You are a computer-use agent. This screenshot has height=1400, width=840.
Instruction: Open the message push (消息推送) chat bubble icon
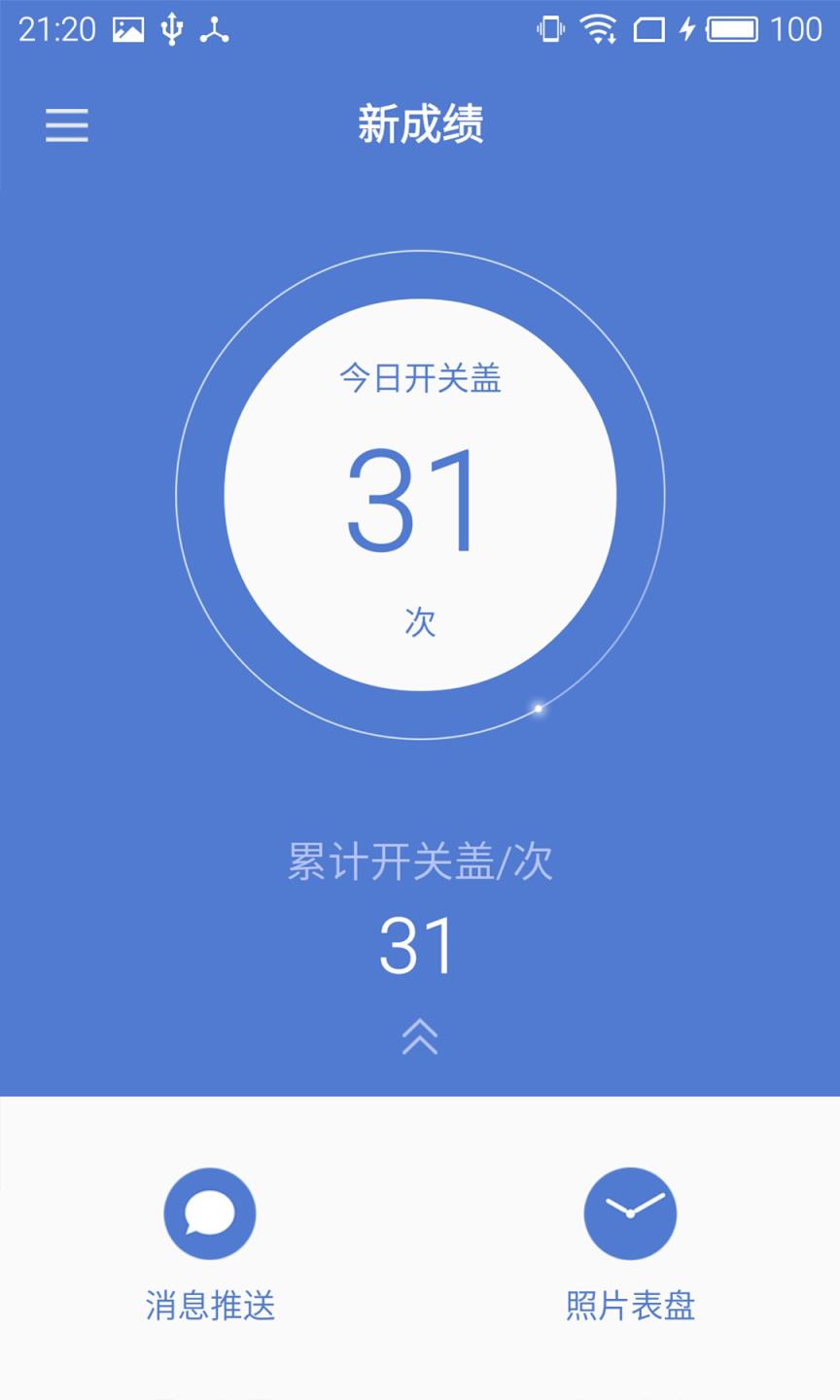coord(210,1213)
